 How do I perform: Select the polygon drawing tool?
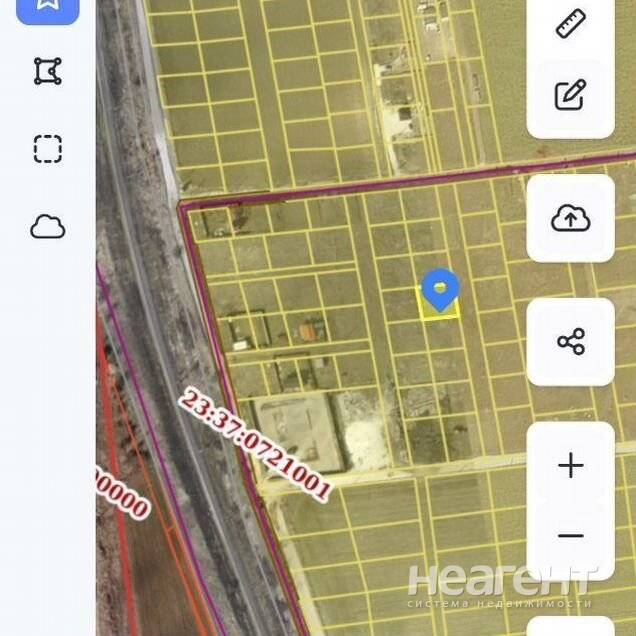tap(47, 71)
